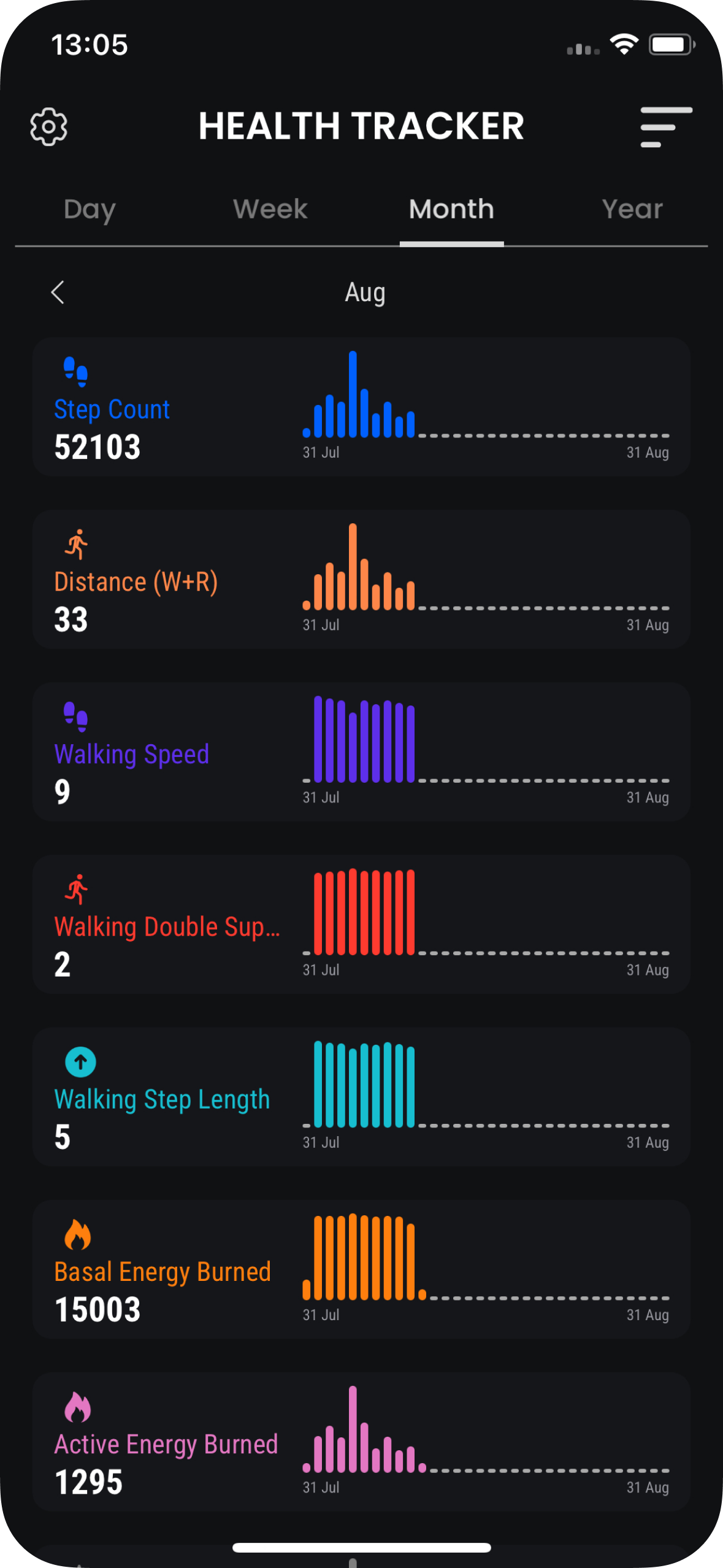This screenshot has height=1568, width=723.
Task: Click the Basal Energy Burned flame icon
Action: click(x=78, y=1234)
